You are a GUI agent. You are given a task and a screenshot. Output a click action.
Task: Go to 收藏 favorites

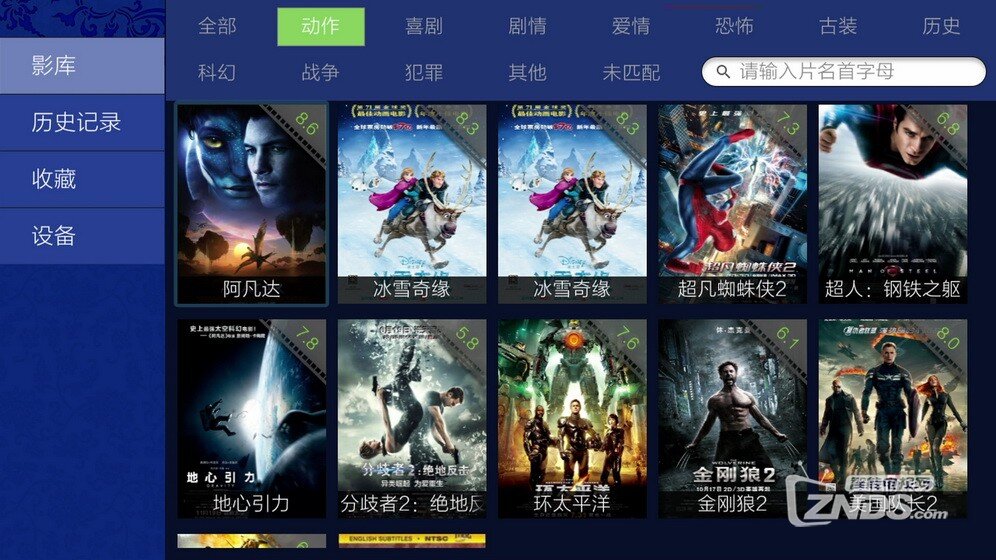55,180
